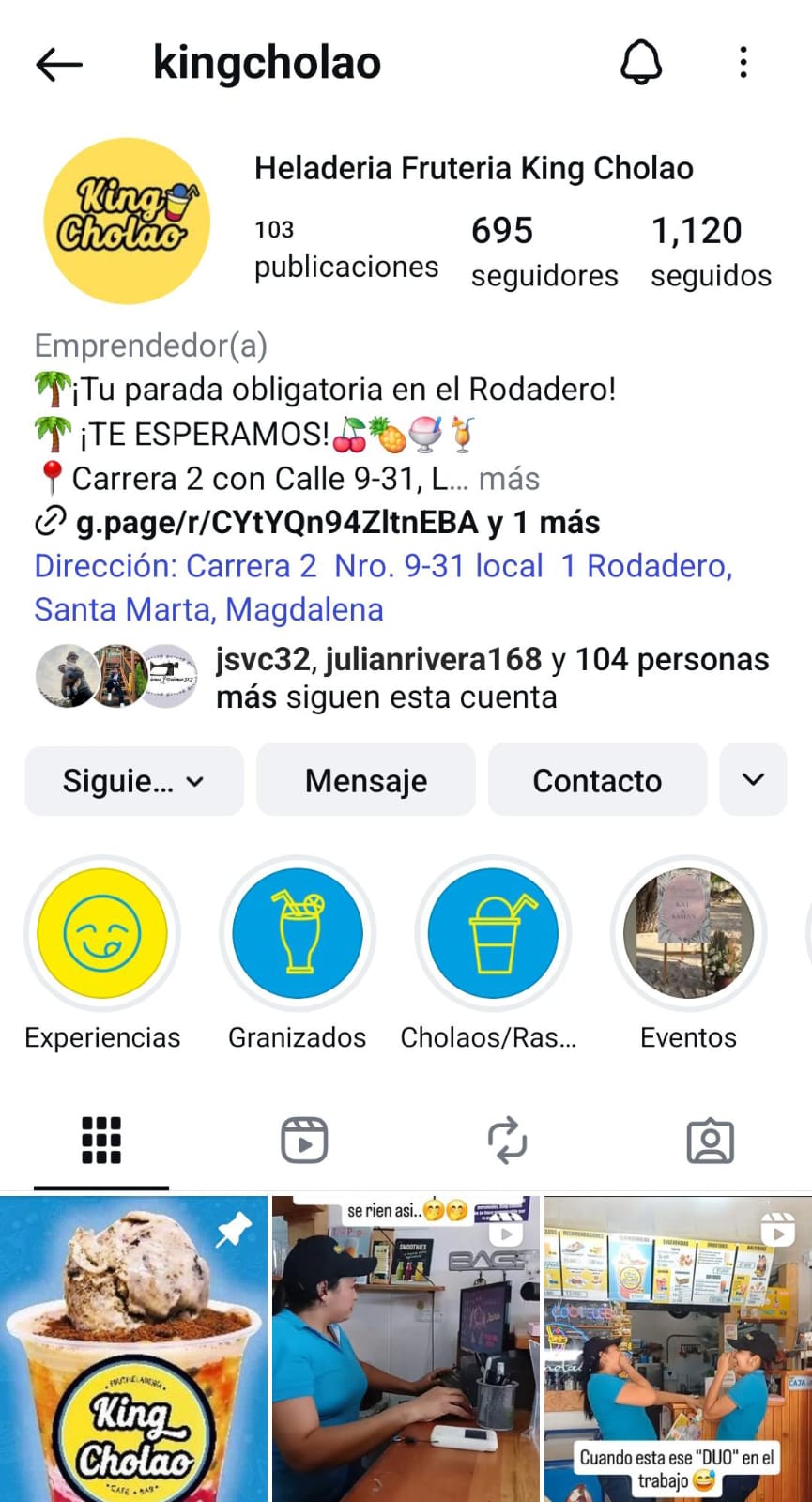The width and height of the screenshot is (812, 1502).
Task: View the 695 seguidores list
Action: tap(544, 251)
